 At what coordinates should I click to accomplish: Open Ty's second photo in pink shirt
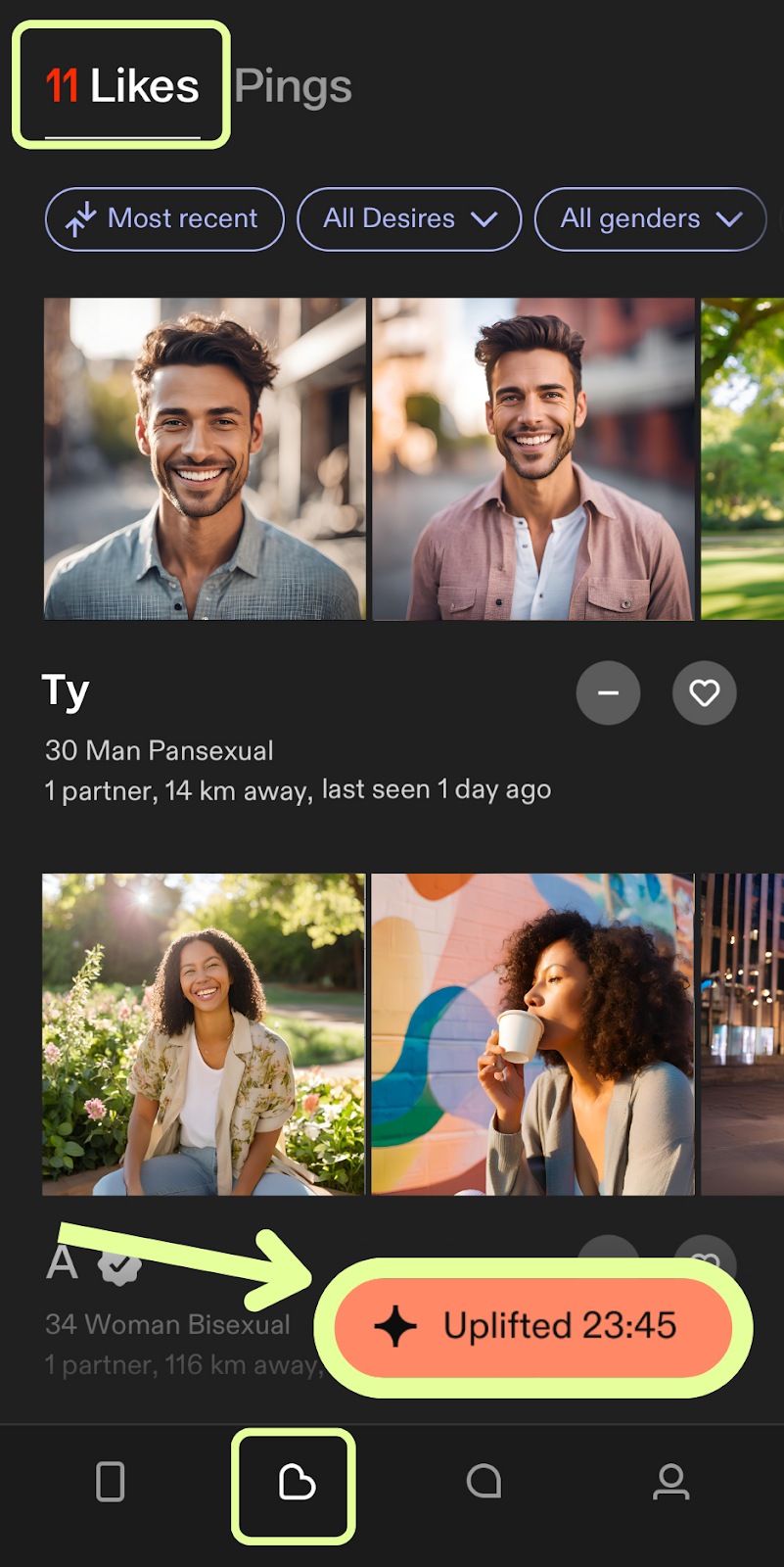coord(533,458)
